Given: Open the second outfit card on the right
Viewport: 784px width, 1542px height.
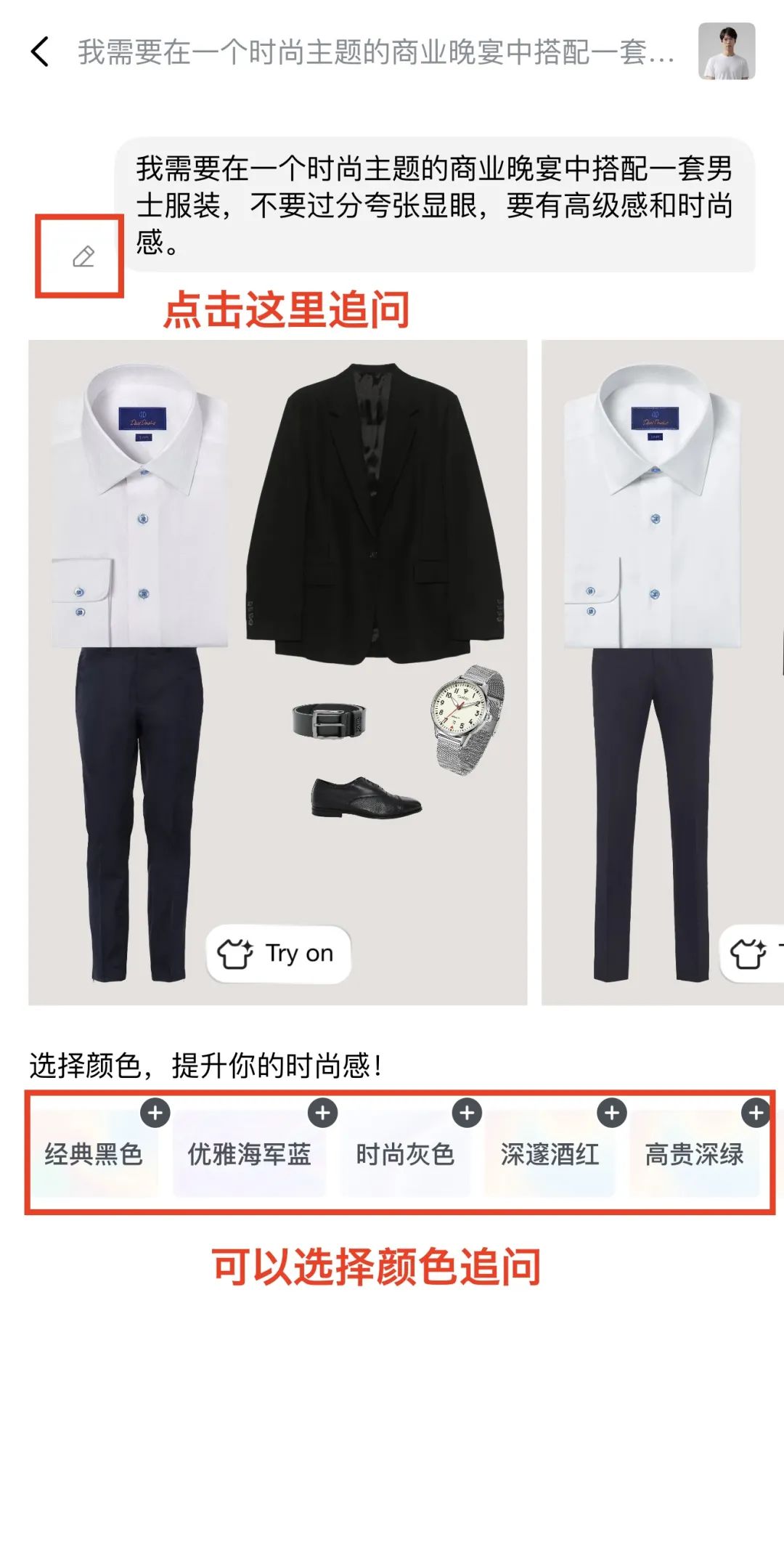Looking at the screenshot, I should coord(662,672).
